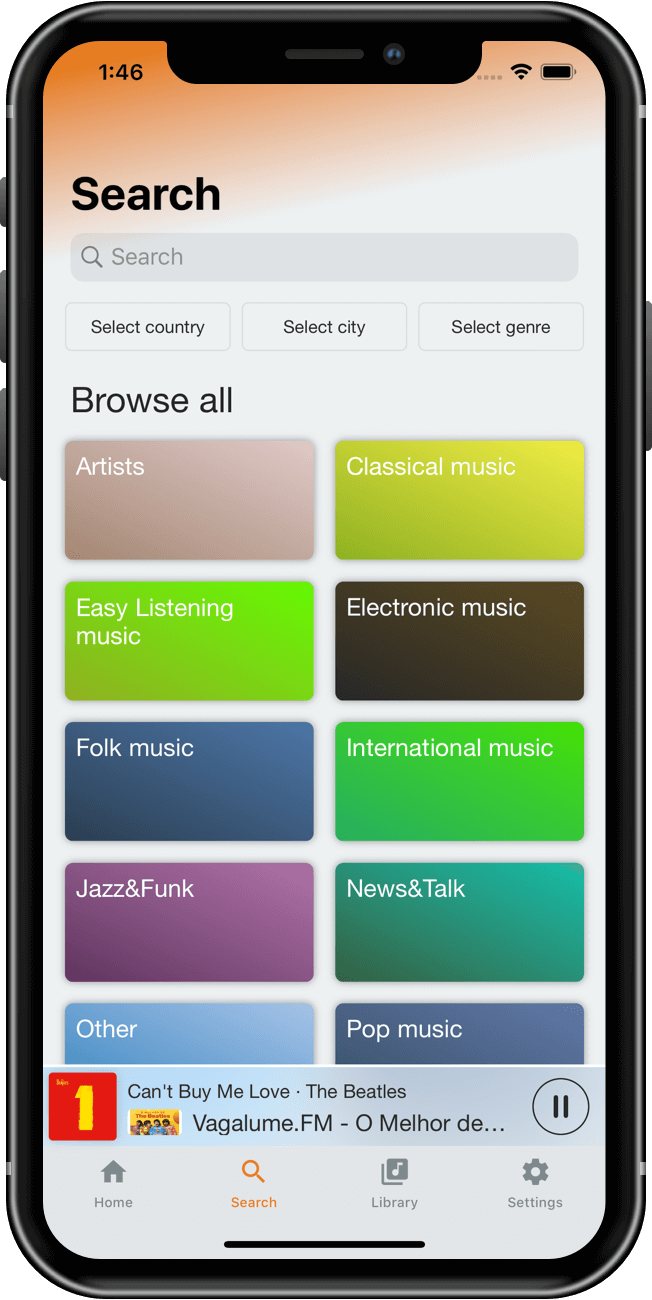
Task: Browse the Artists category
Action: click(x=189, y=500)
